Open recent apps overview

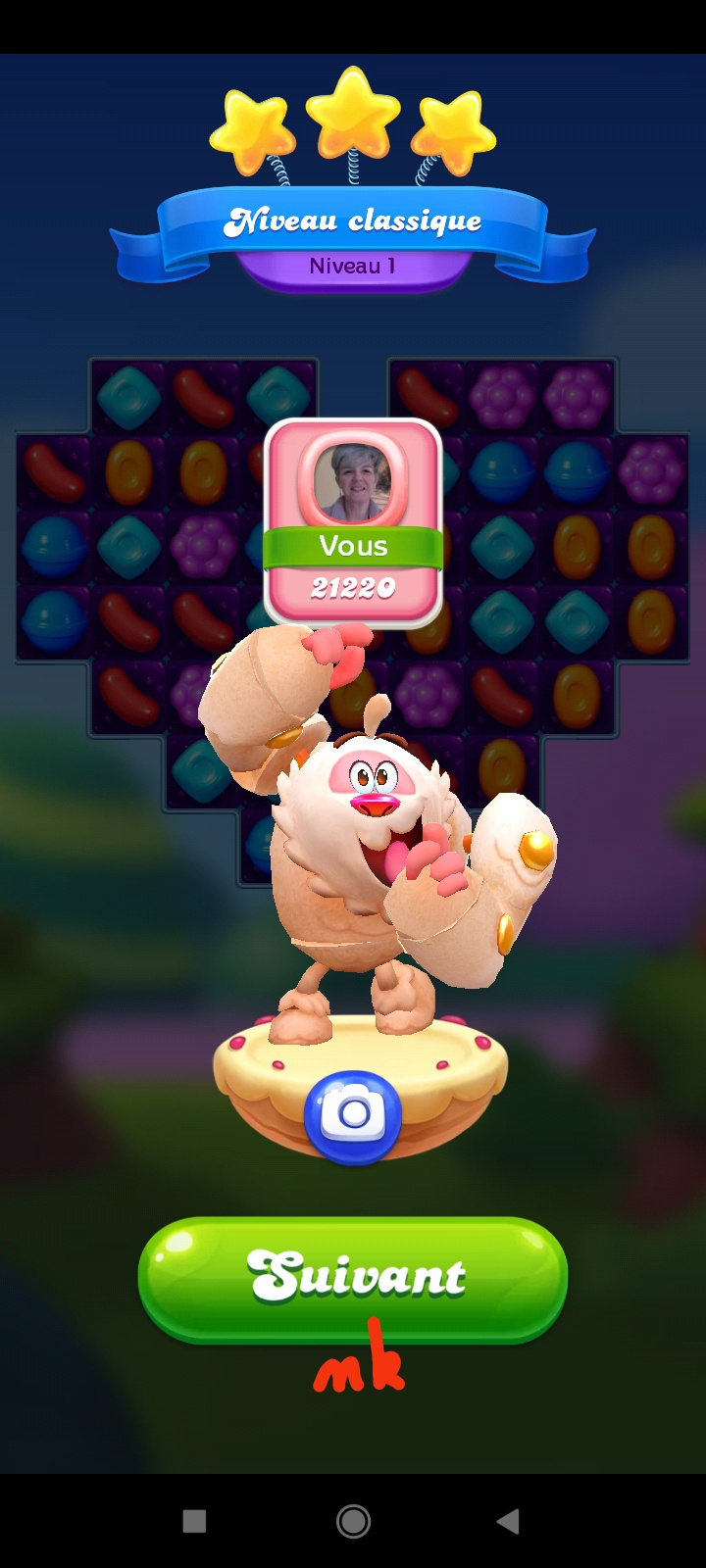pyautogui.click(x=194, y=1521)
